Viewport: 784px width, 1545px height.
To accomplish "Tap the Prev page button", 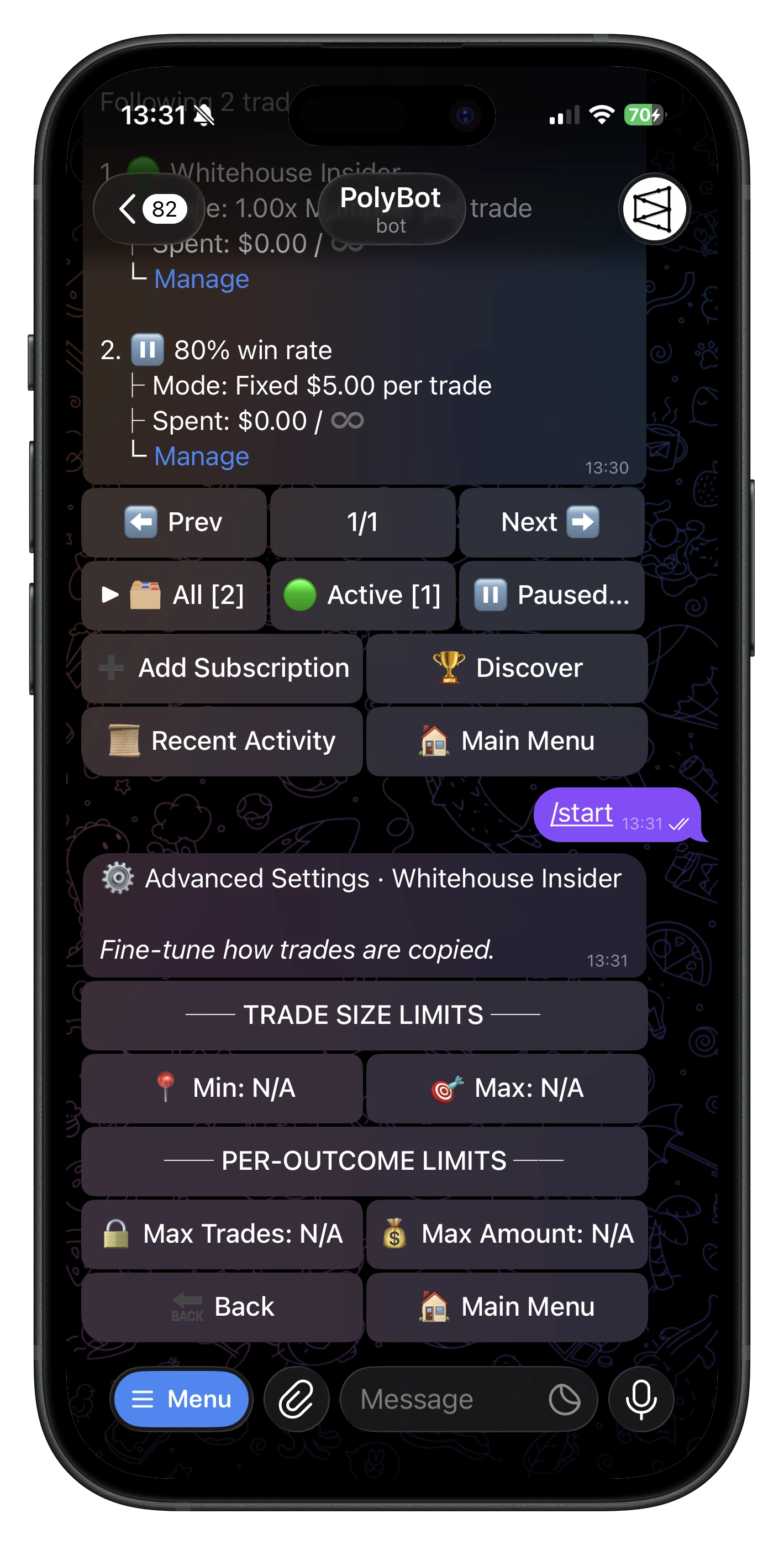I will coord(174,522).
